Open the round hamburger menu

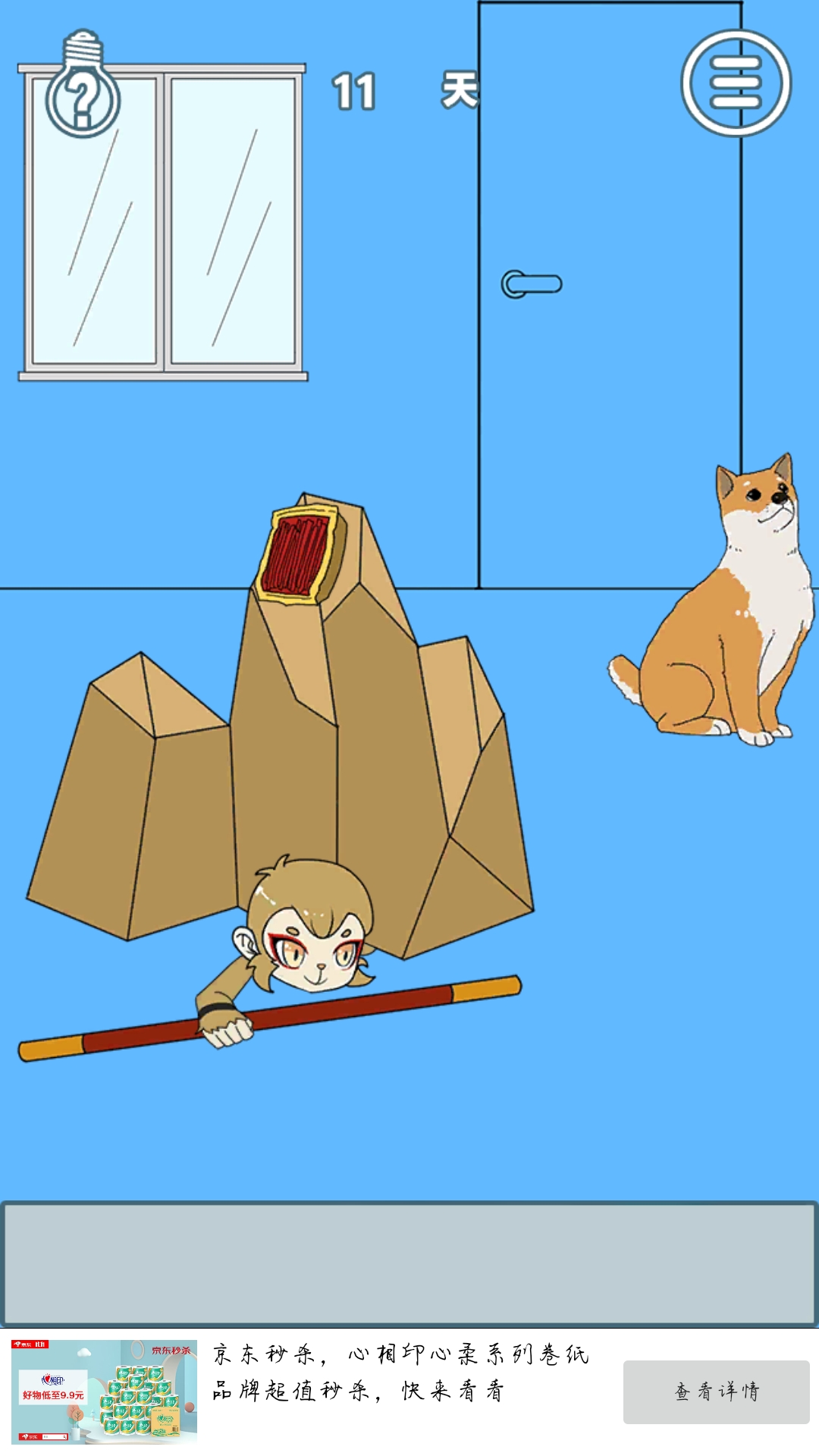click(x=736, y=83)
